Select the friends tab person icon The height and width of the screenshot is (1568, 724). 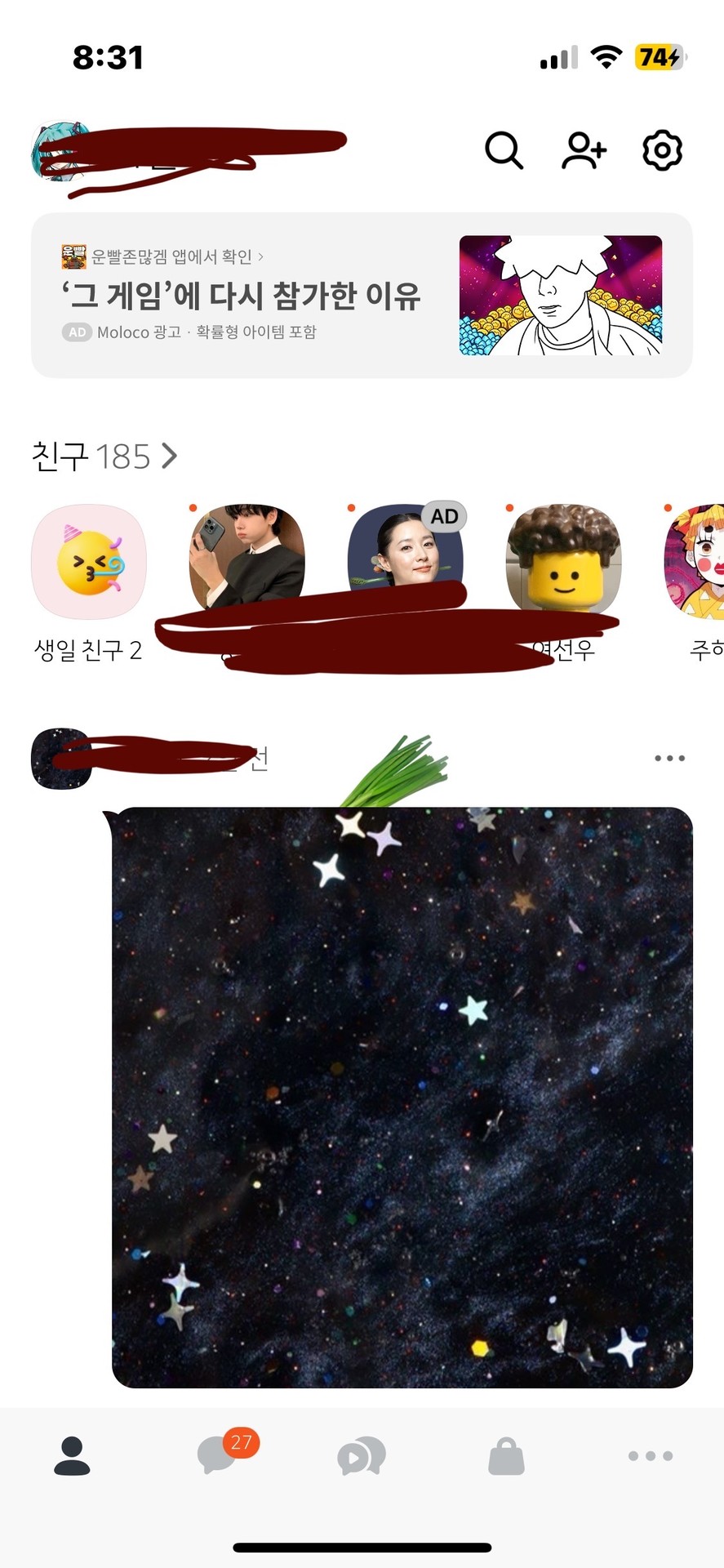(x=72, y=1455)
